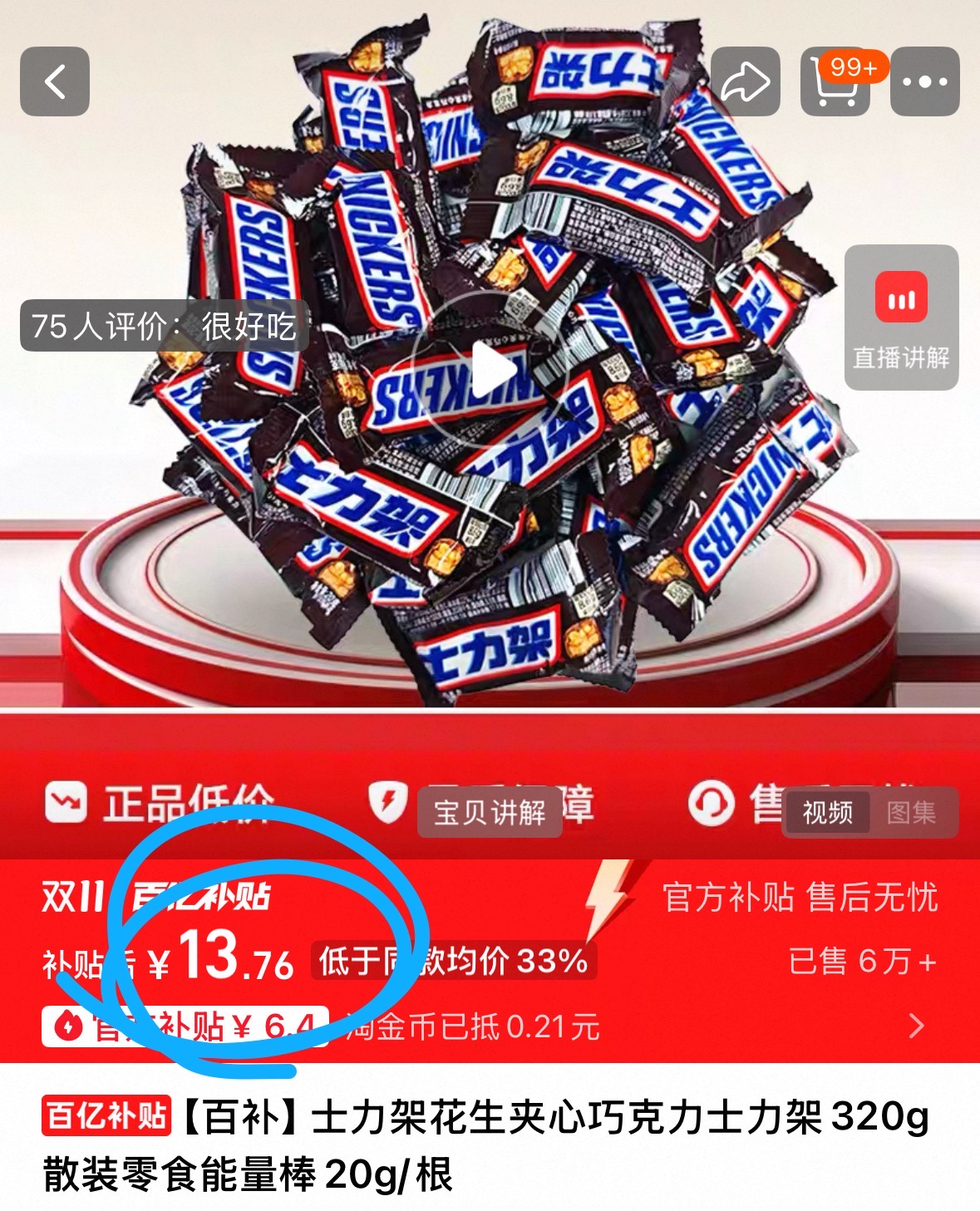Open the 75人评价 reviews bubble

[x=163, y=325]
